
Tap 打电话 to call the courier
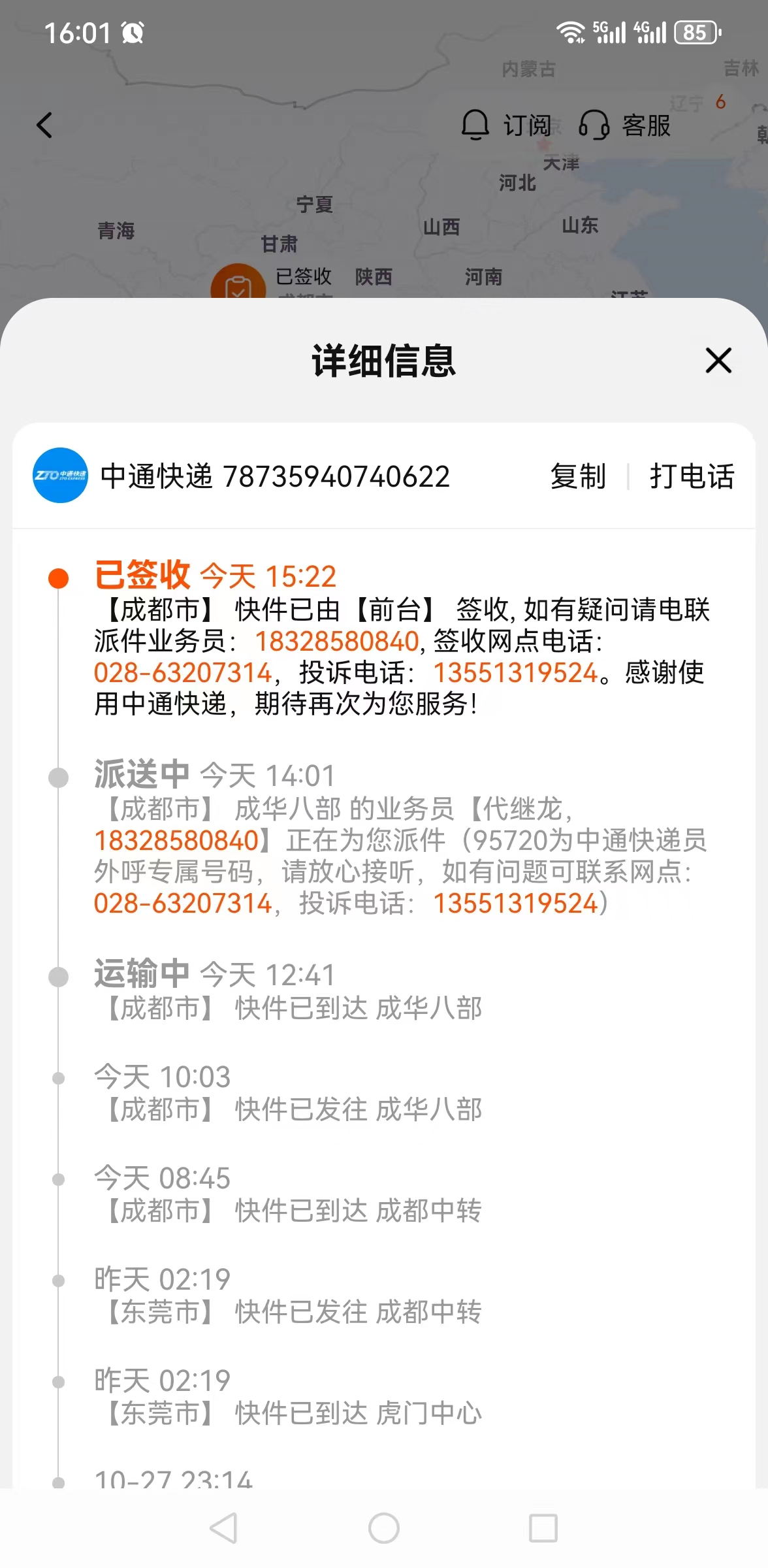pos(692,476)
